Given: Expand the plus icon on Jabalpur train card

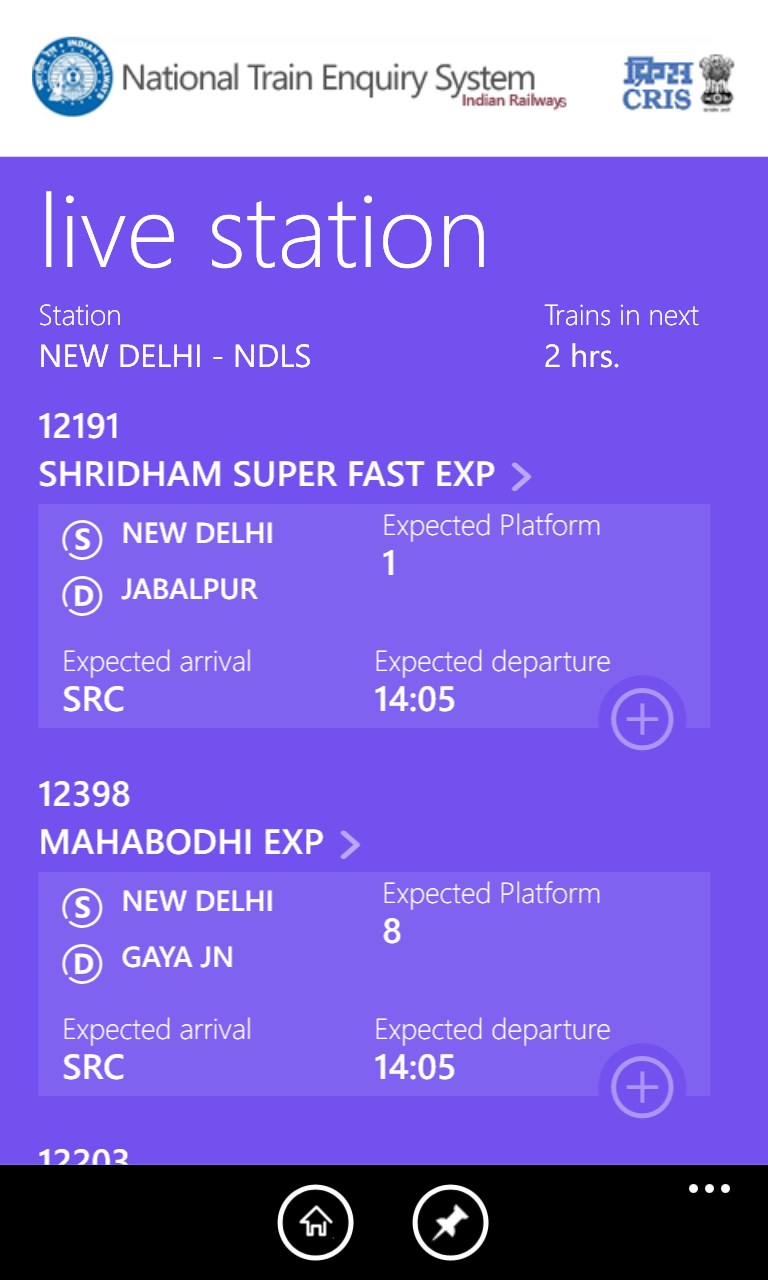Looking at the screenshot, I should (x=641, y=719).
